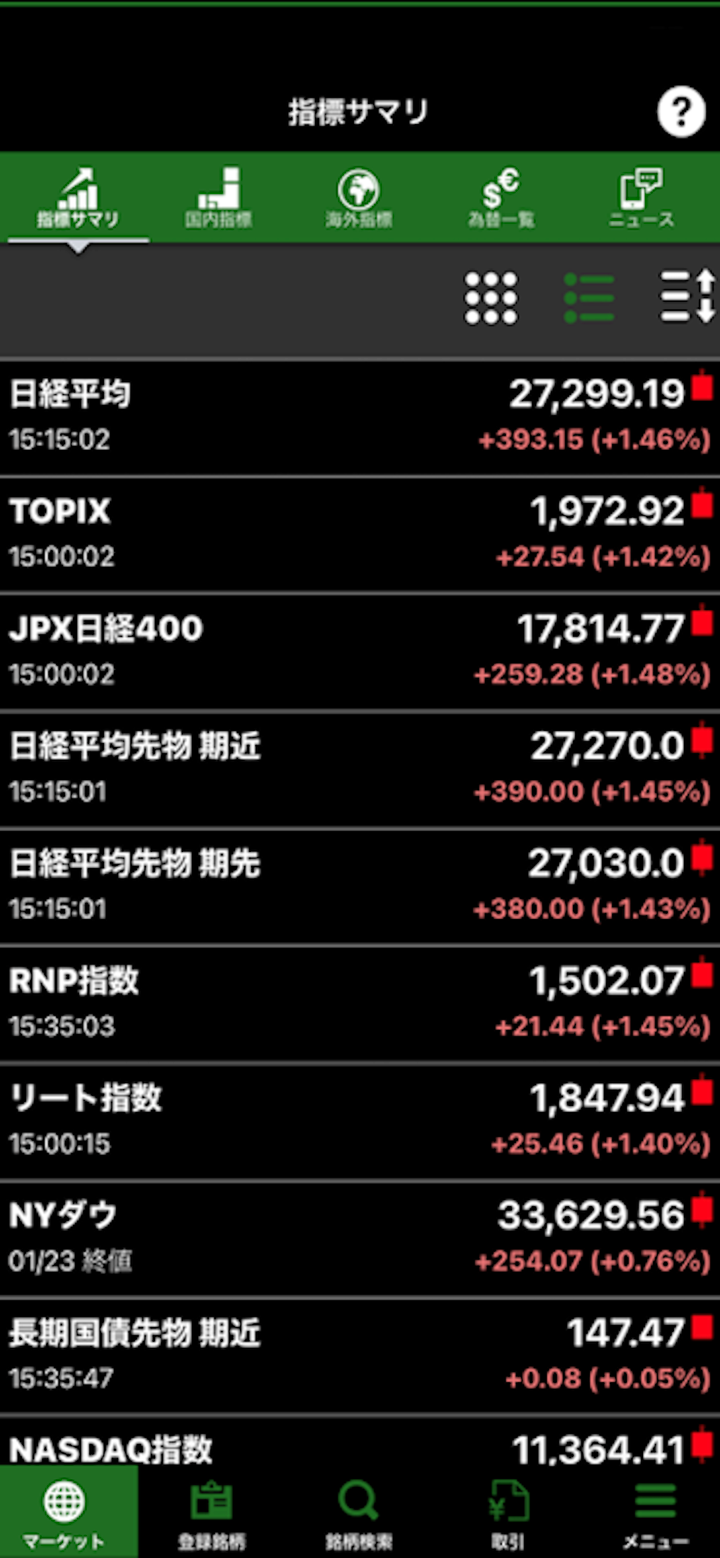Viewport: 720px width, 1558px height.
Task: View the RNP指数 row
Action: [360, 1003]
